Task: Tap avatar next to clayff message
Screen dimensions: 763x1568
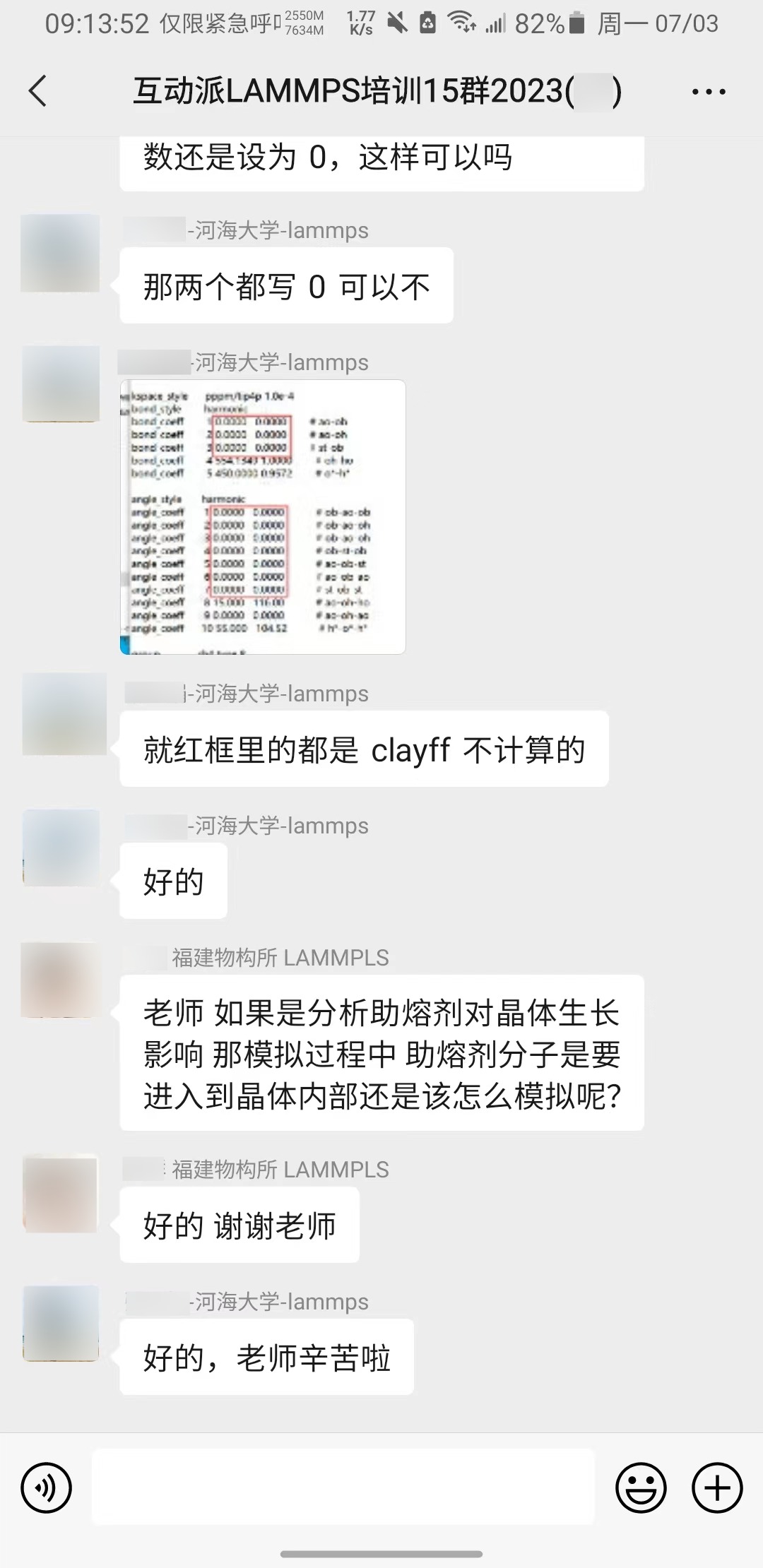Action: click(x=64, y=714)
